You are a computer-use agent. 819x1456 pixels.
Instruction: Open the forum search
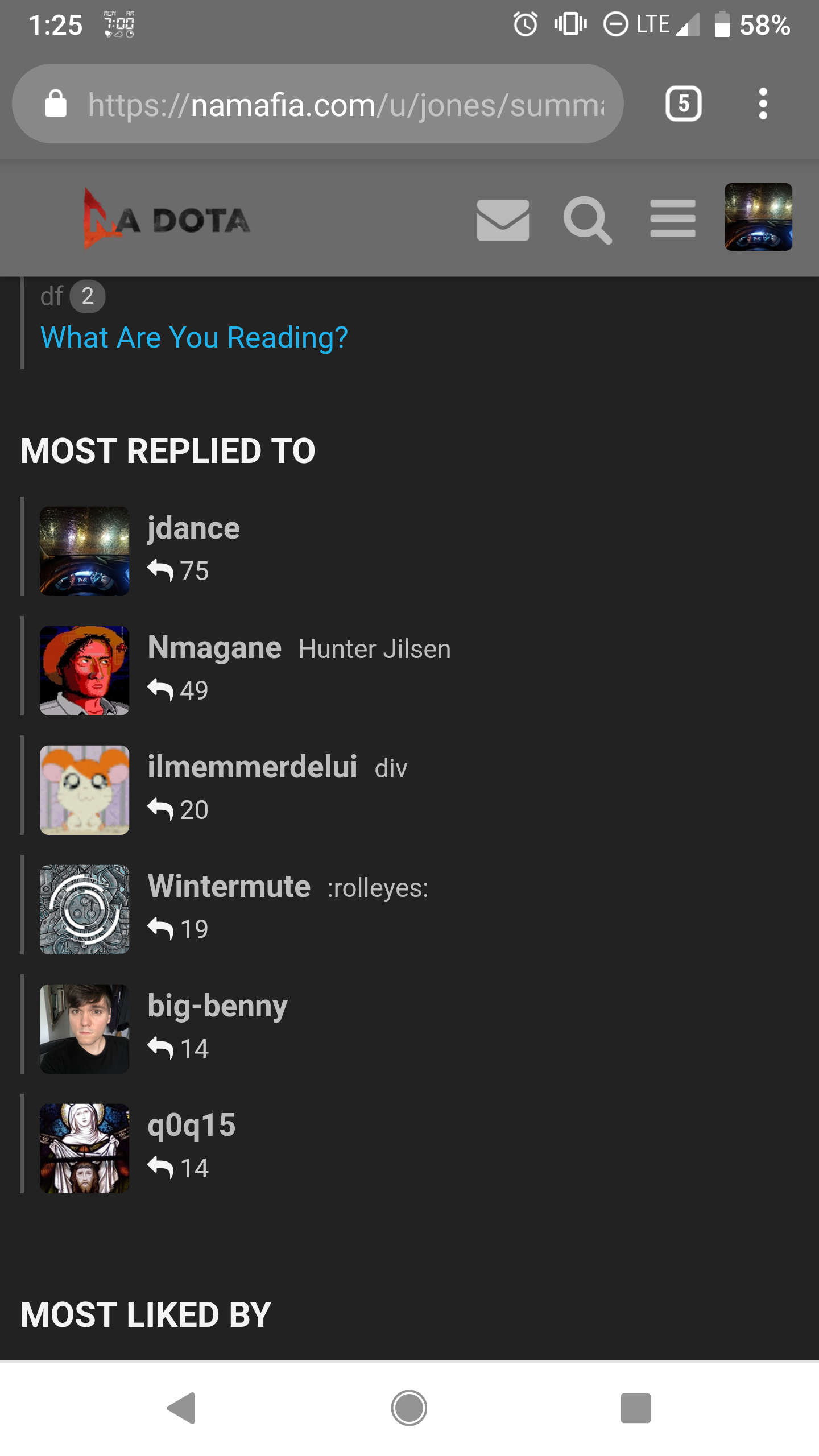pos(588,220)
